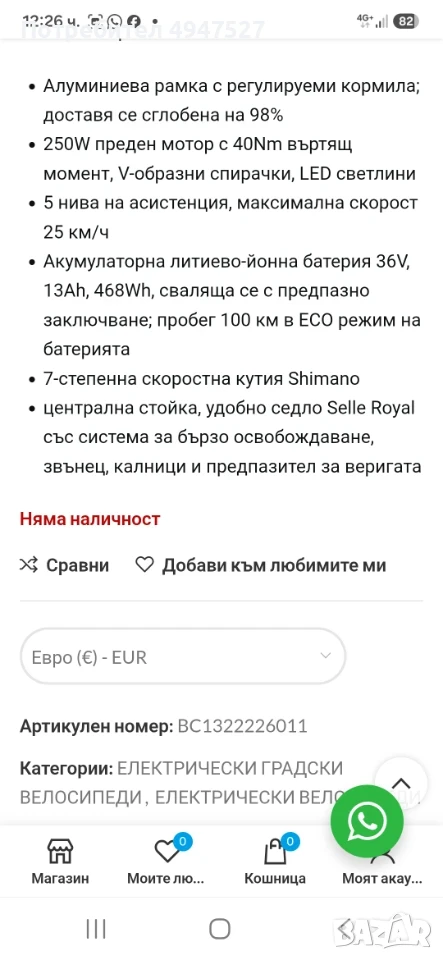
Task: Tap the system home button
Action: pos(220,929)
